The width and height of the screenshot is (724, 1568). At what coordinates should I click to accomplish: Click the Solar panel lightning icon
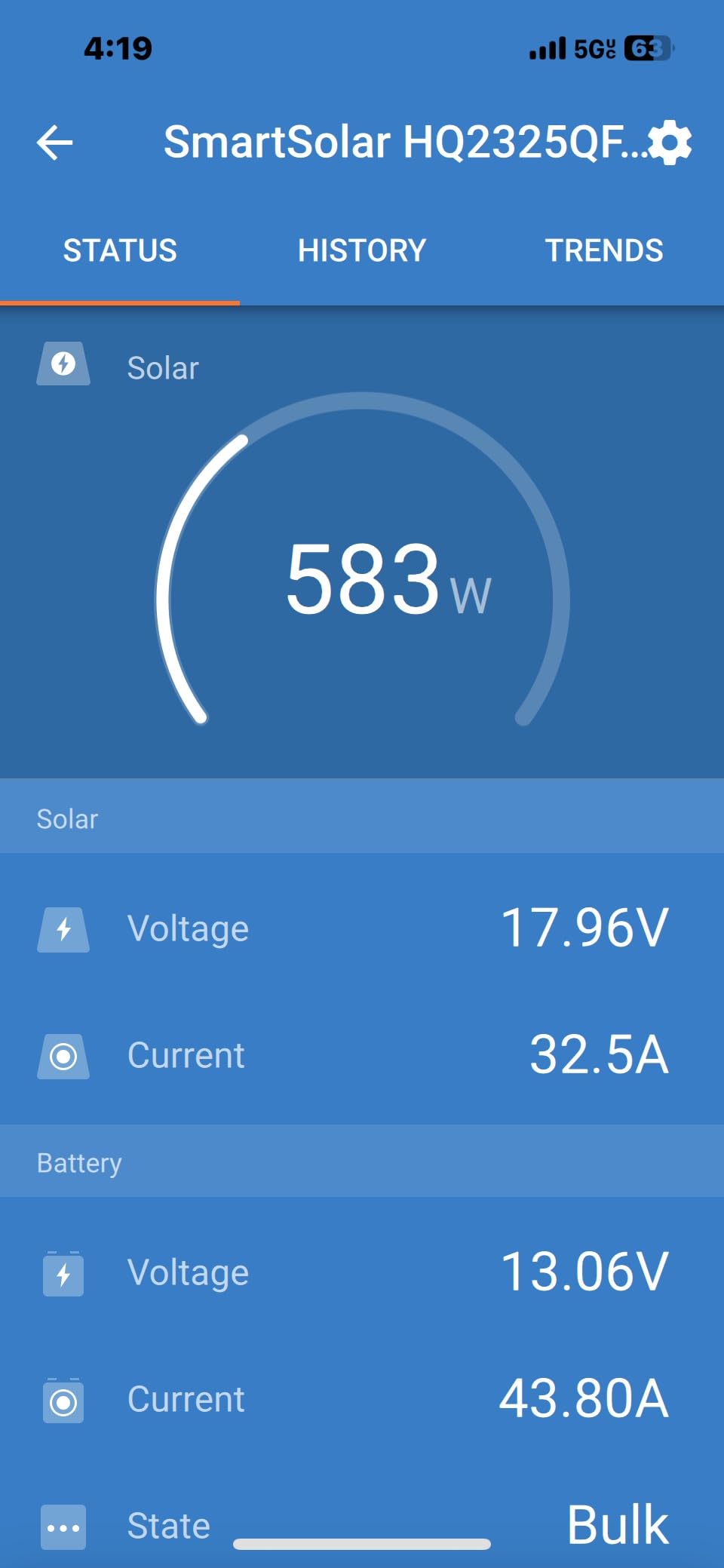63,365
